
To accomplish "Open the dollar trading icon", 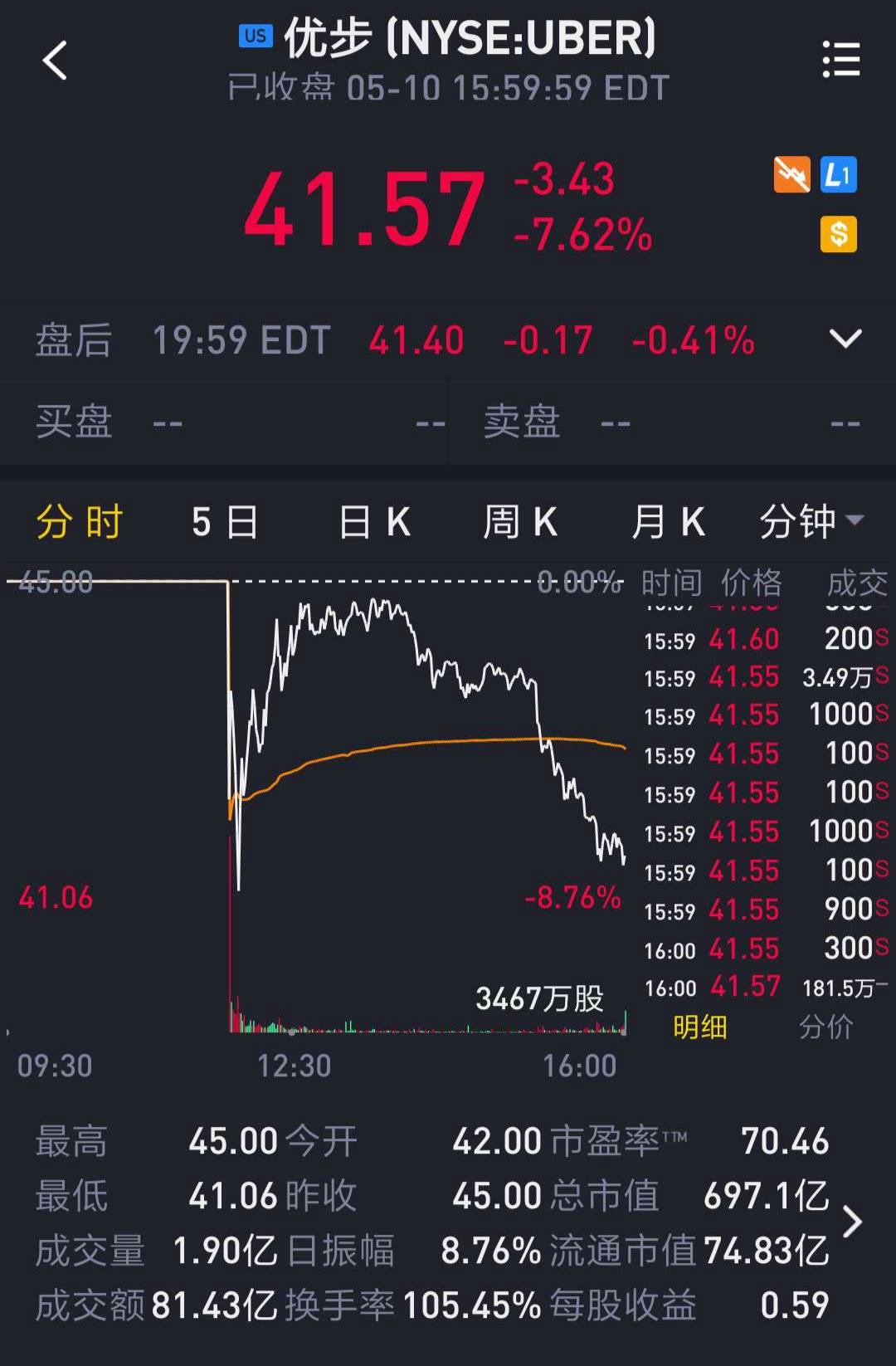I will [x=839, y=235].
